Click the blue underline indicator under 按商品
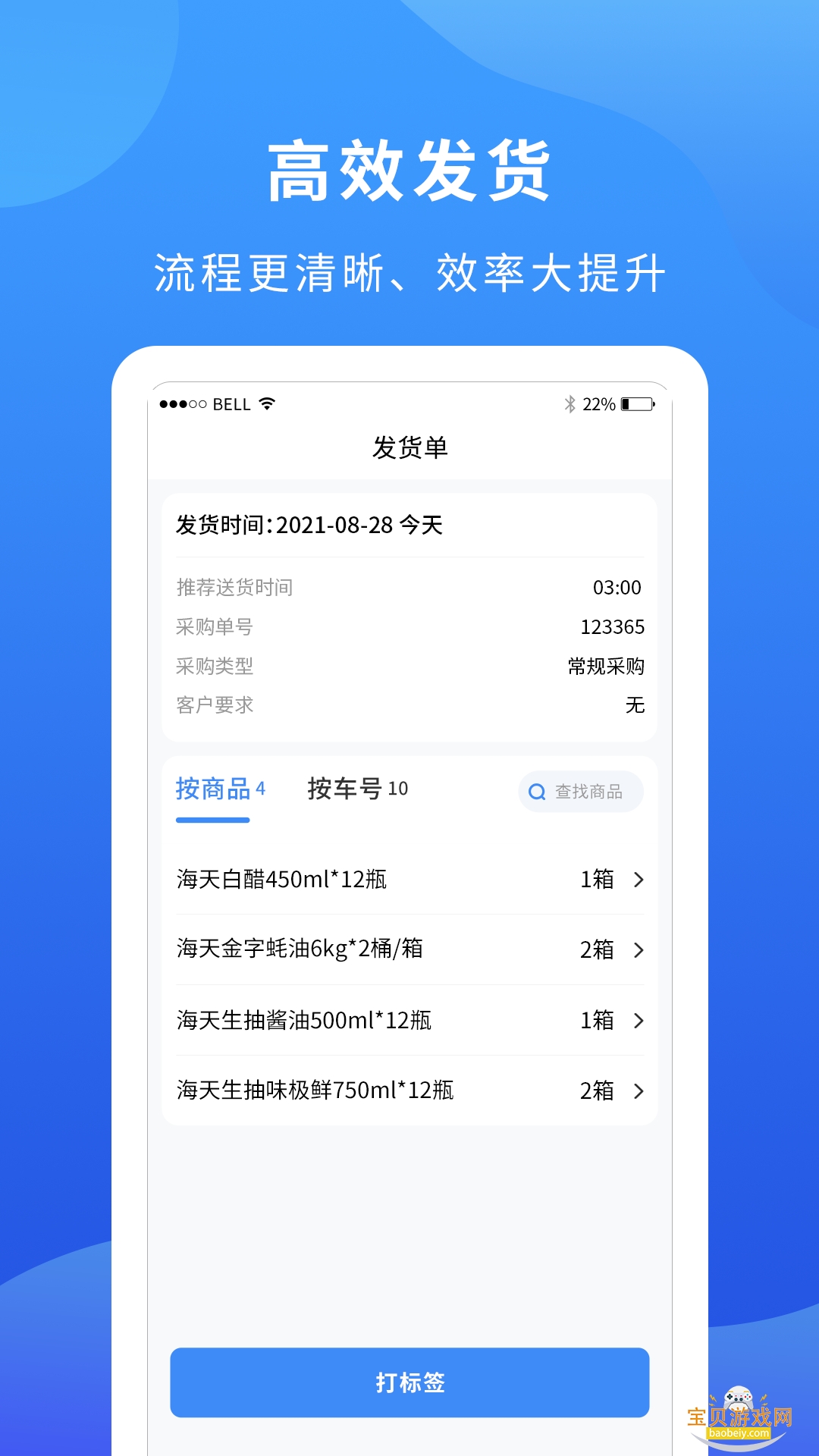Viewport: 819px width, 1456px height. tap(213, 820)
